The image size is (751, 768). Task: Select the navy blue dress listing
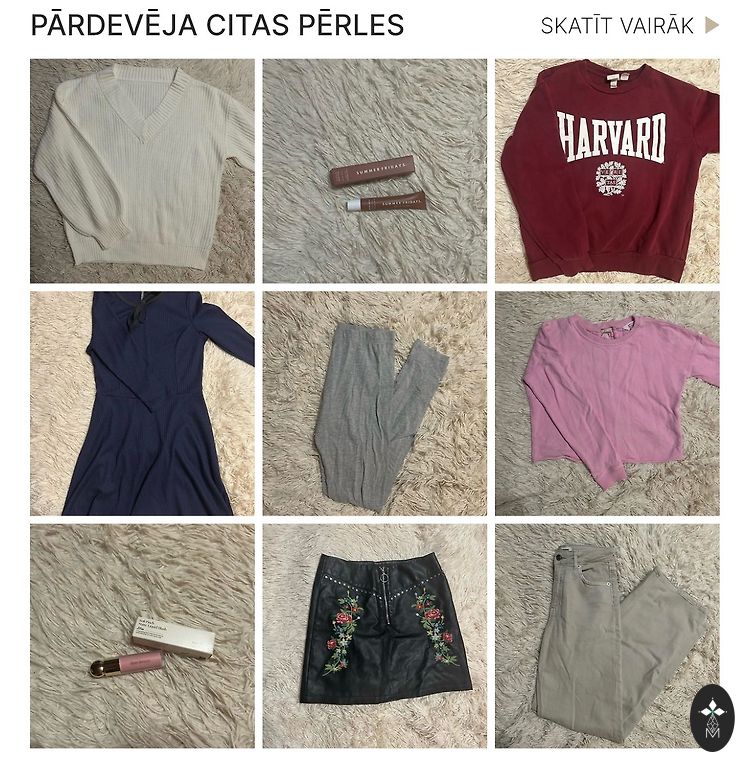coord(142,403)
